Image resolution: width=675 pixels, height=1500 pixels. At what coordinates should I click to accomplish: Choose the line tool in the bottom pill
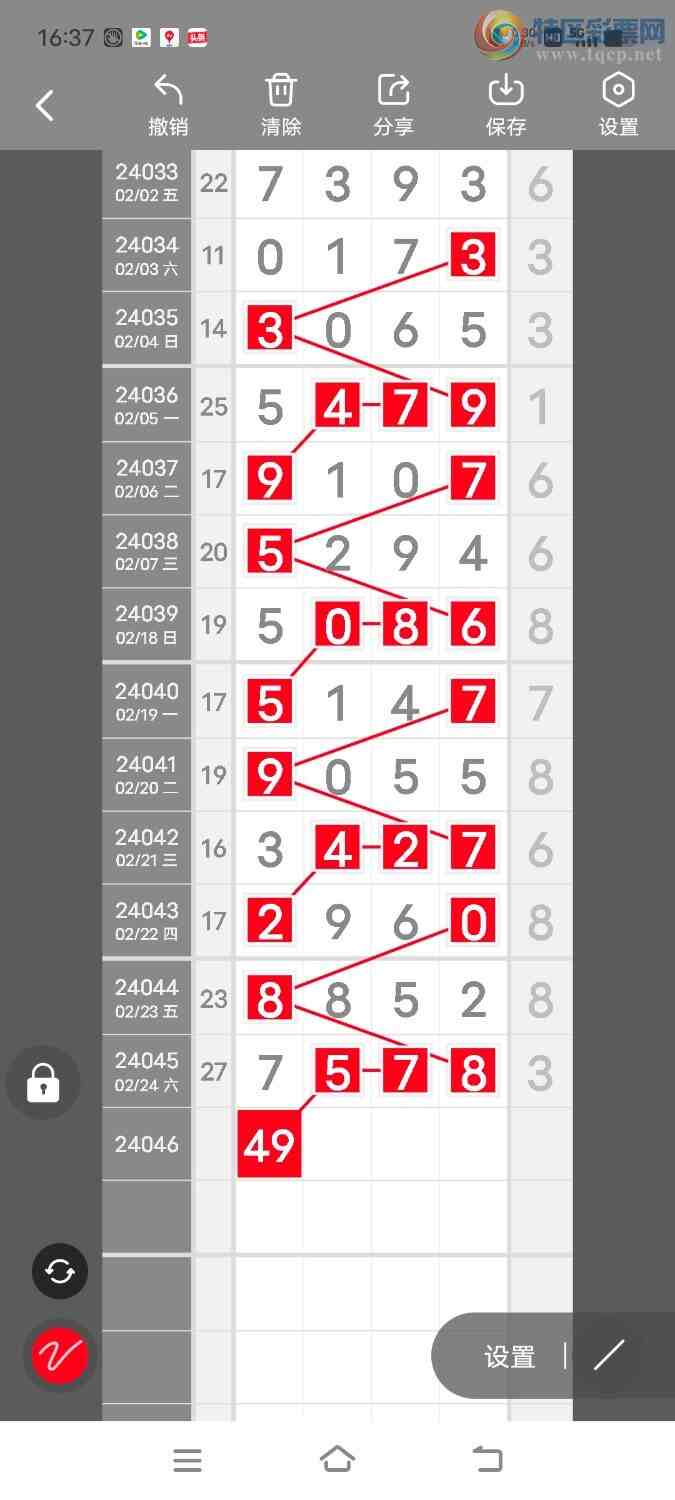(x=608, y=1356)
